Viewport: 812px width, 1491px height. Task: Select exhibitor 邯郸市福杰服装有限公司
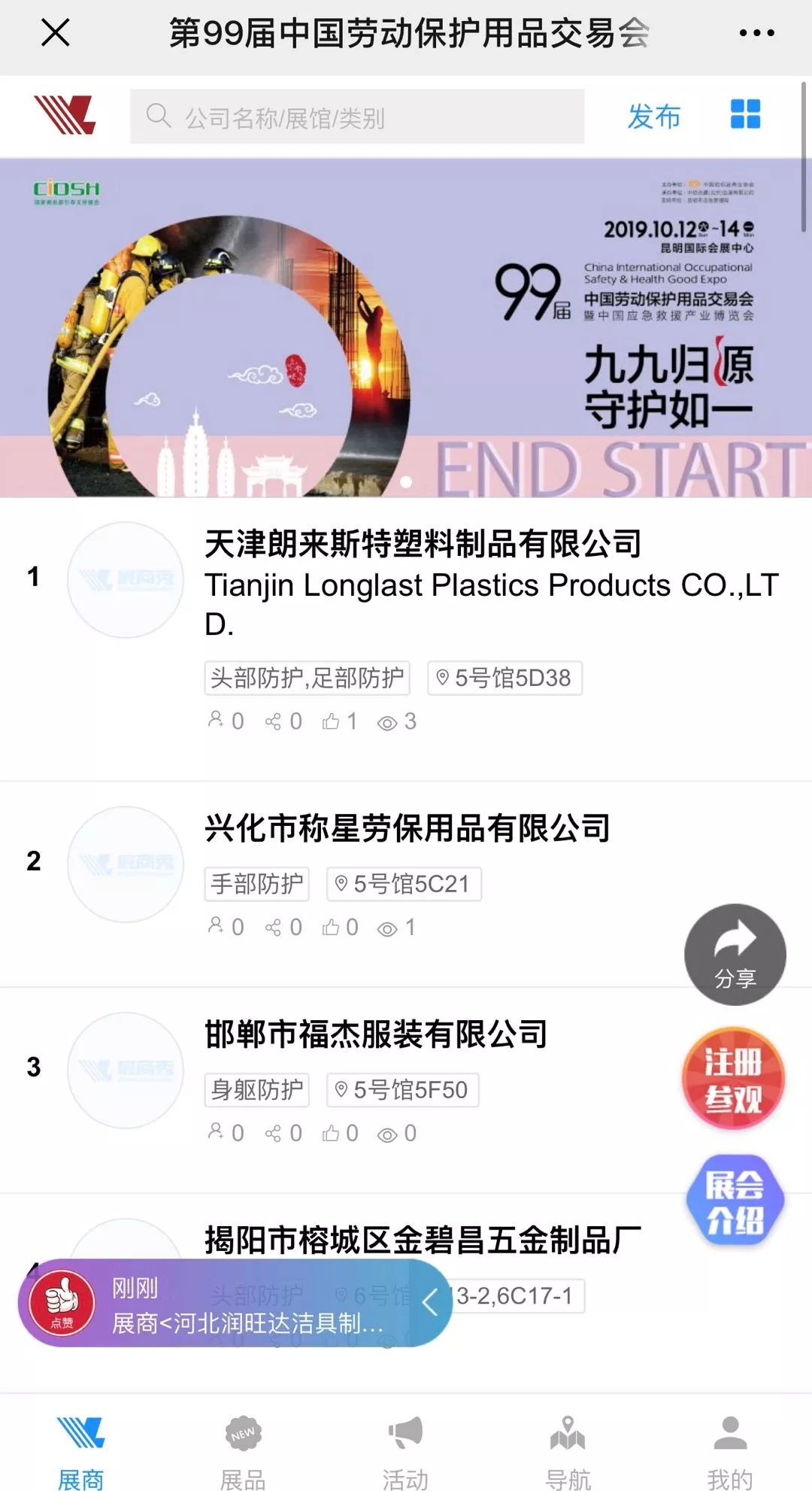coord(375,1034)
